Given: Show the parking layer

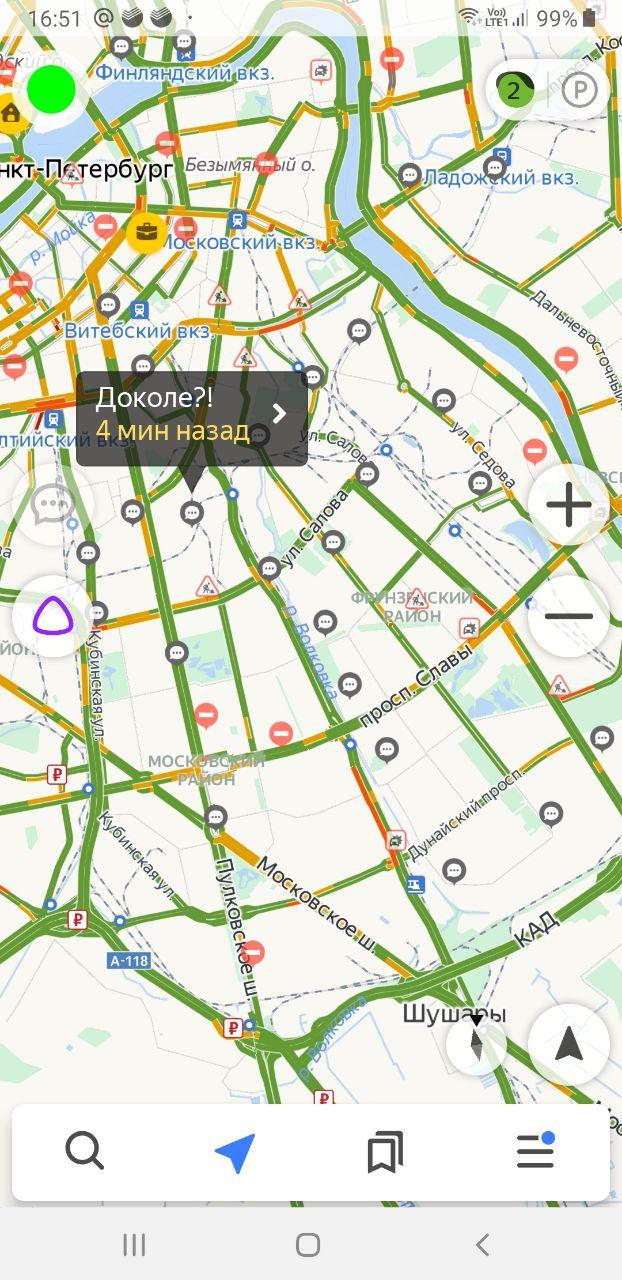Looking at the screenshot, I should (579, 91).
